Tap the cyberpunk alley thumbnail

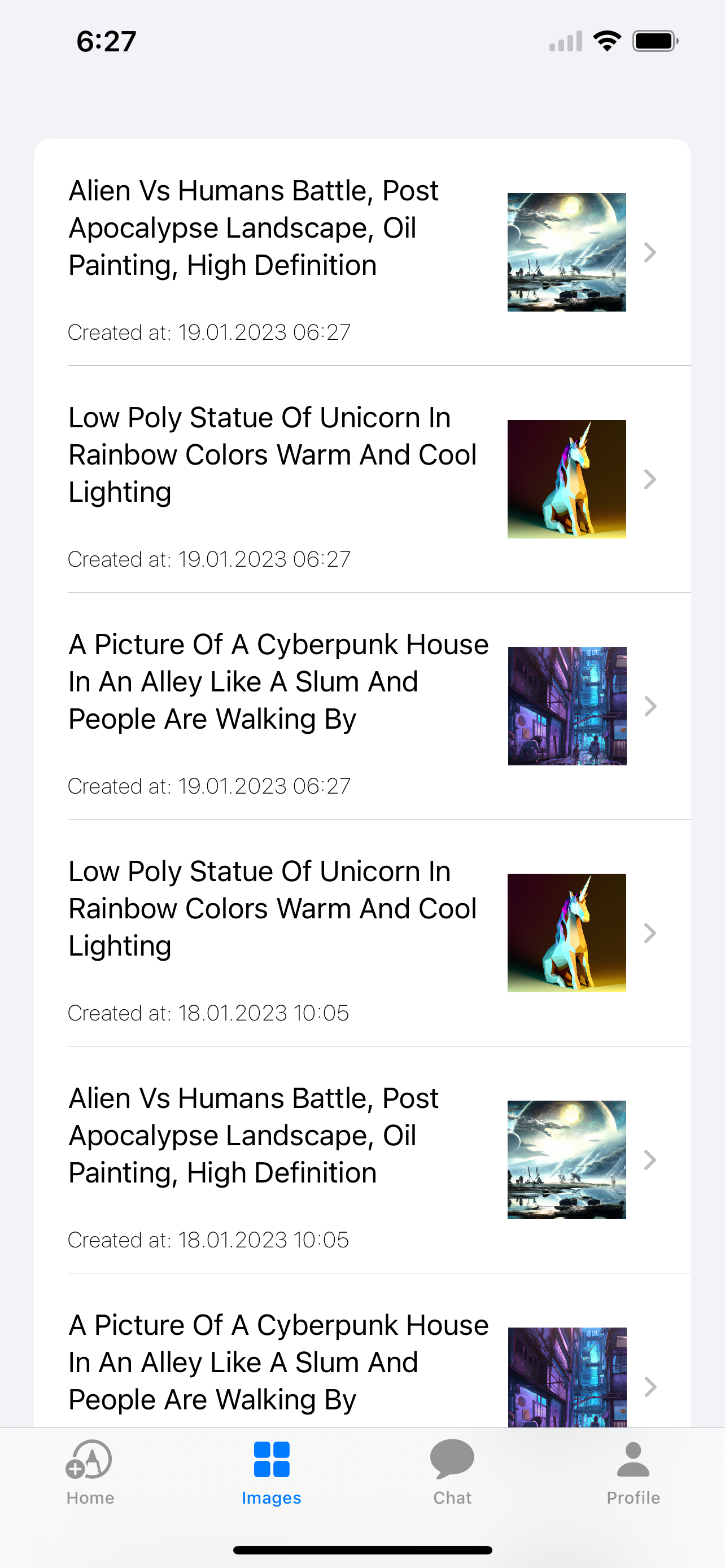[x=567, y=706]
